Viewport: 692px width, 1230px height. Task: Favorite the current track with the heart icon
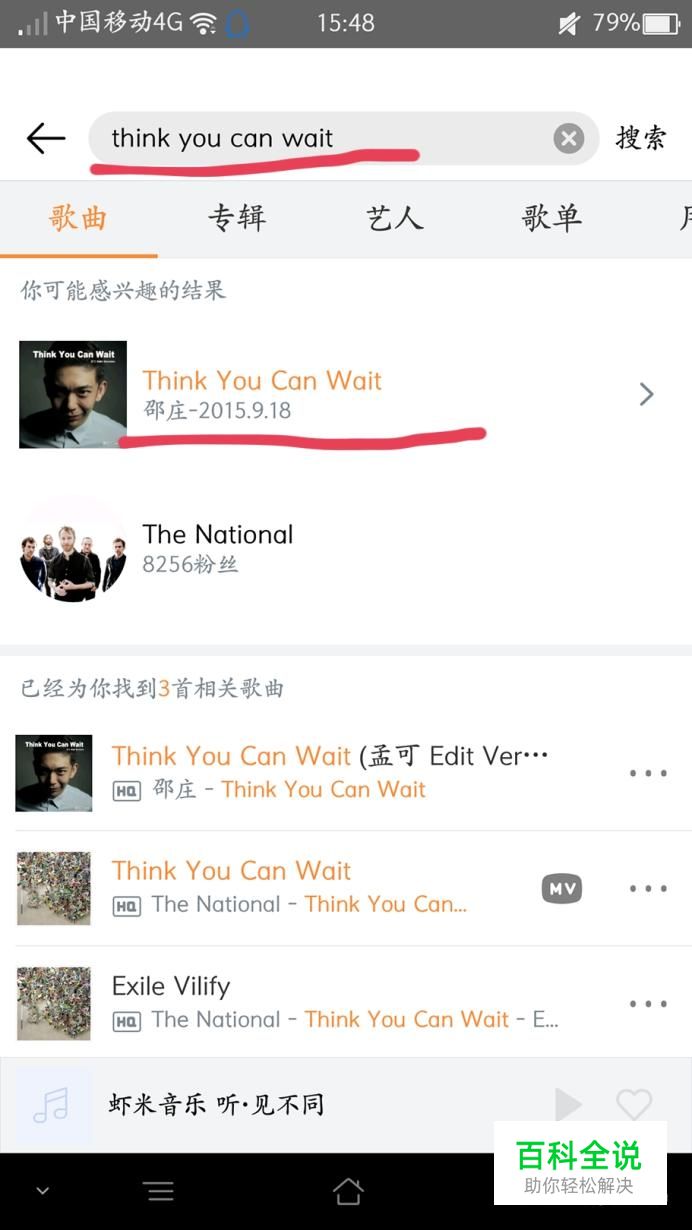(x=634, y=1105)
